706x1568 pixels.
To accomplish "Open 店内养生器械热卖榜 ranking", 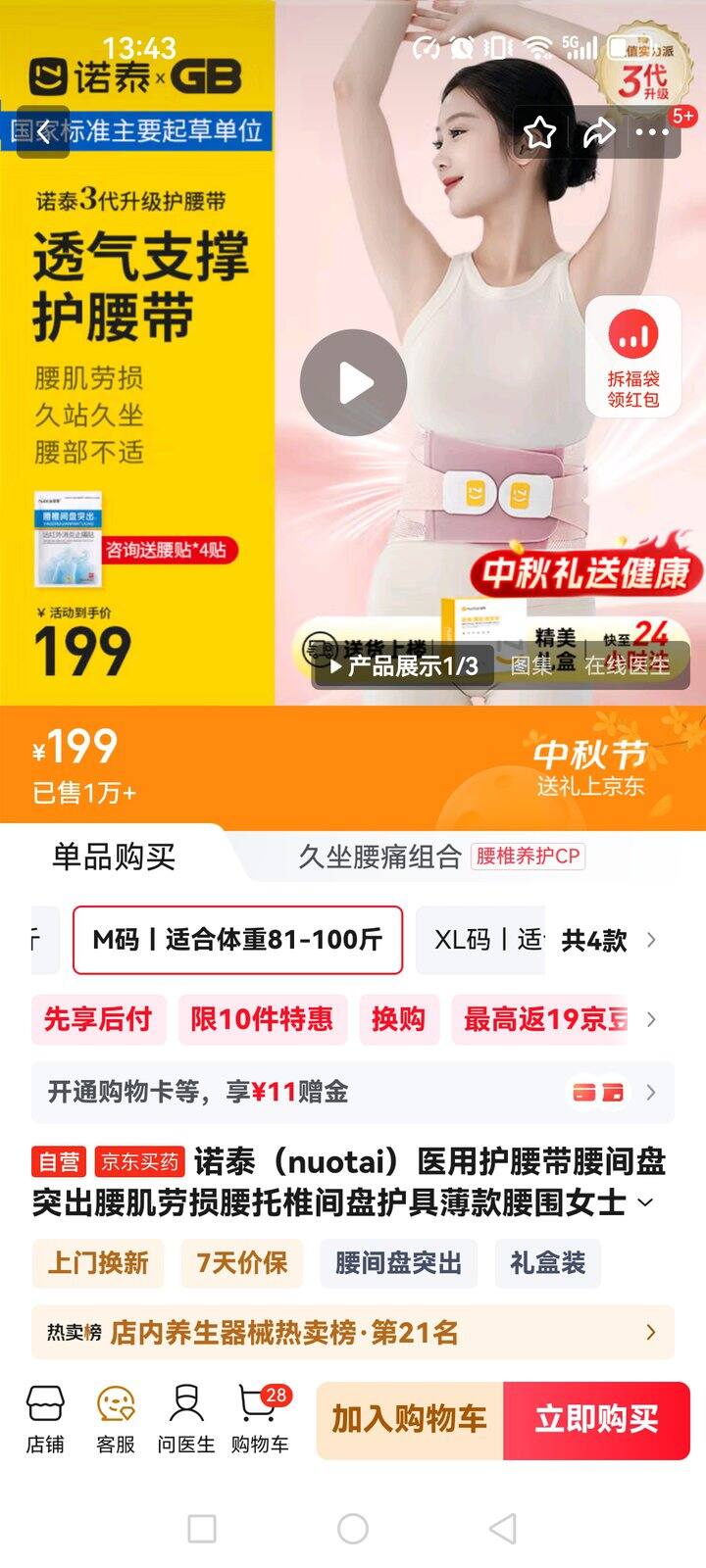I will (x=353, y=1332).
